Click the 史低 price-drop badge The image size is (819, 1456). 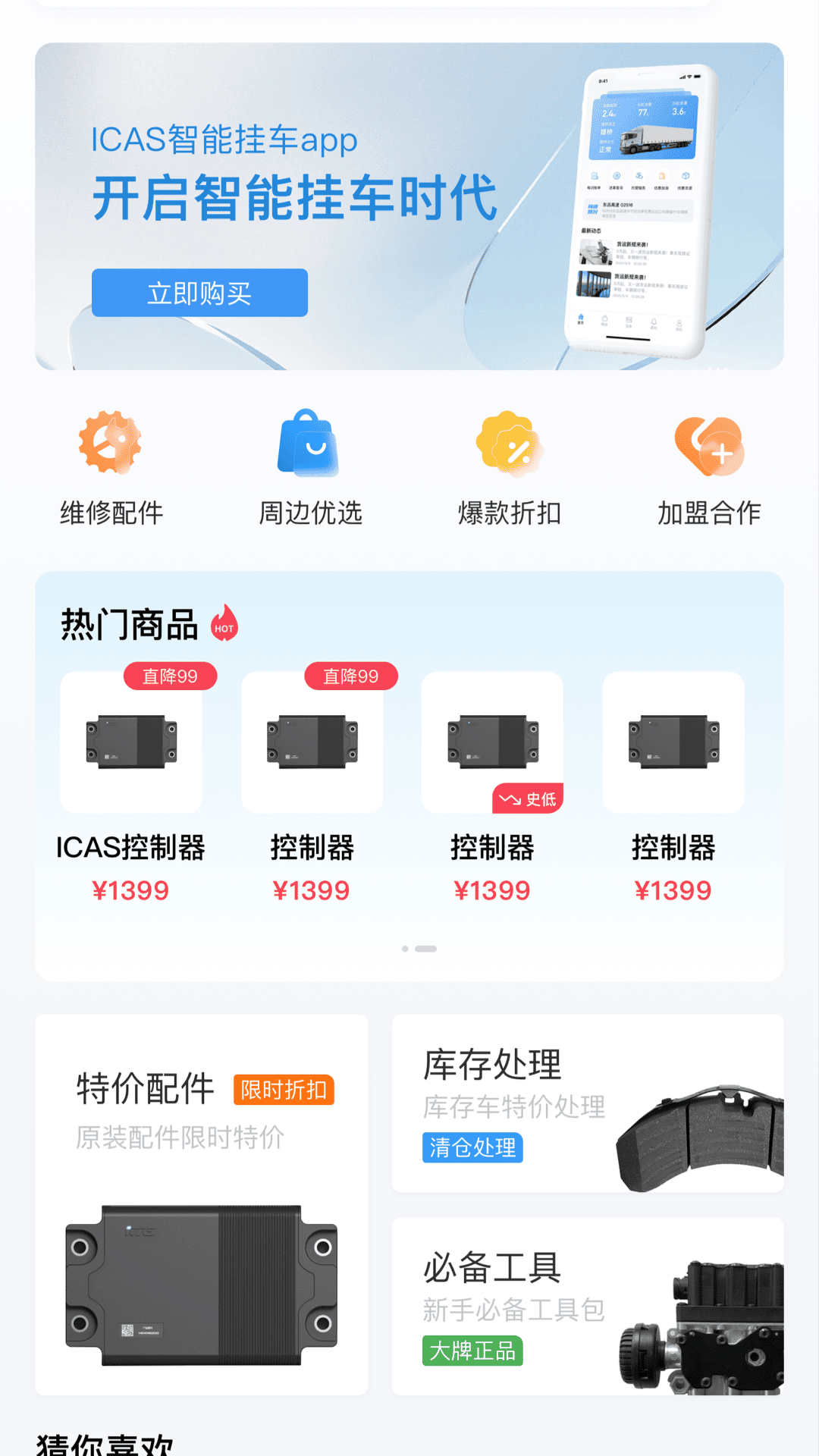pos(527,798)
